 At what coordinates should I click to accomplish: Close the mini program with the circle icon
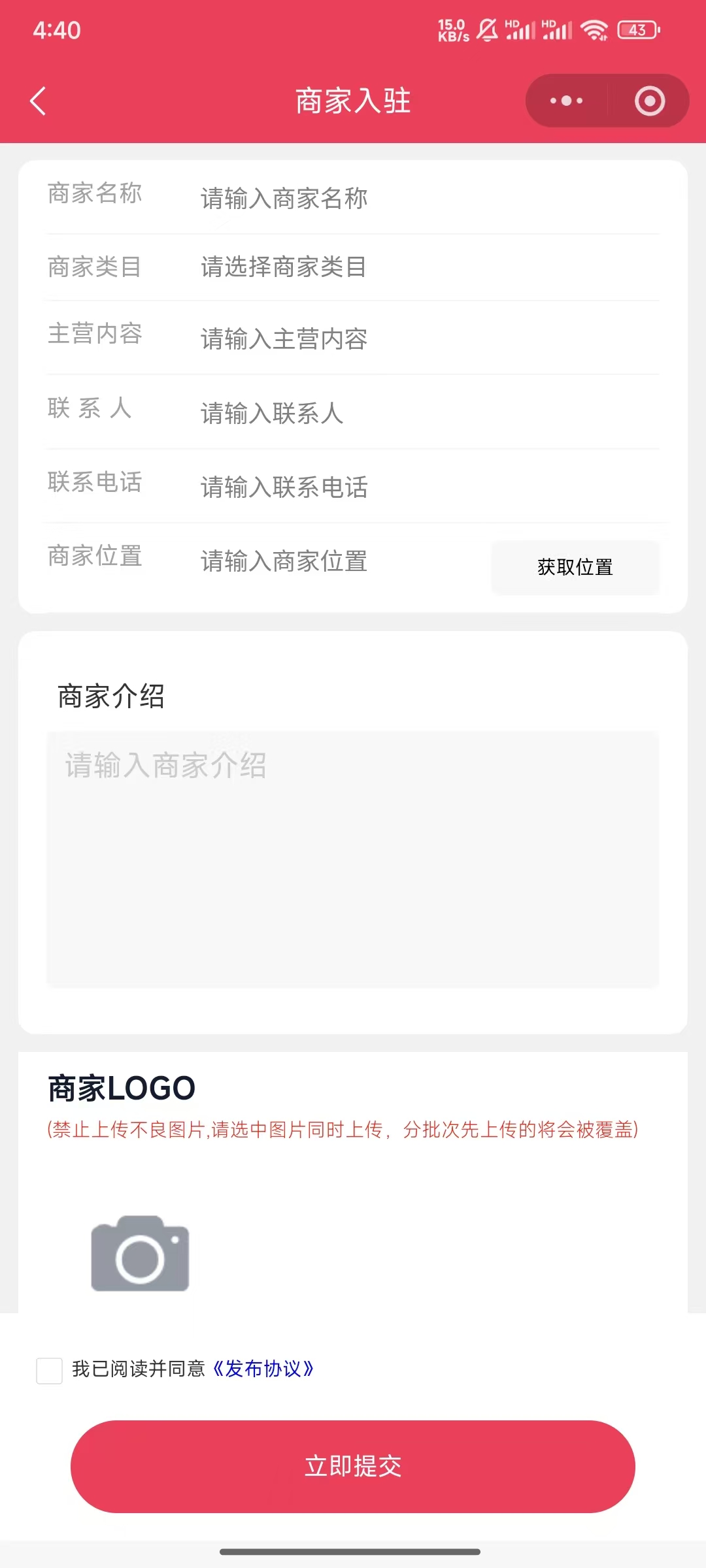[649, 101]
